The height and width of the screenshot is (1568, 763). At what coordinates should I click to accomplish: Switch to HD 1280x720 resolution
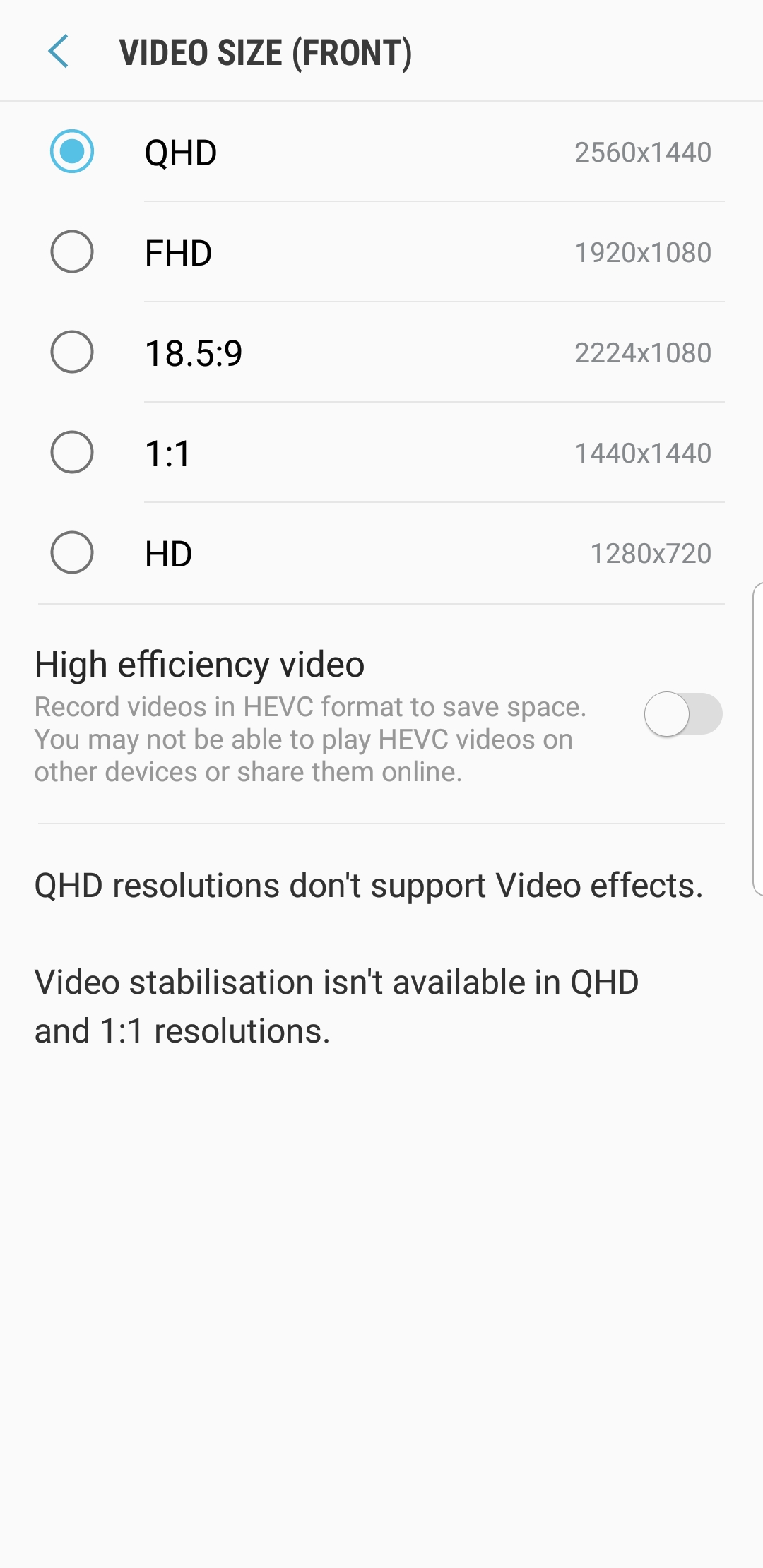click(381, 553)
